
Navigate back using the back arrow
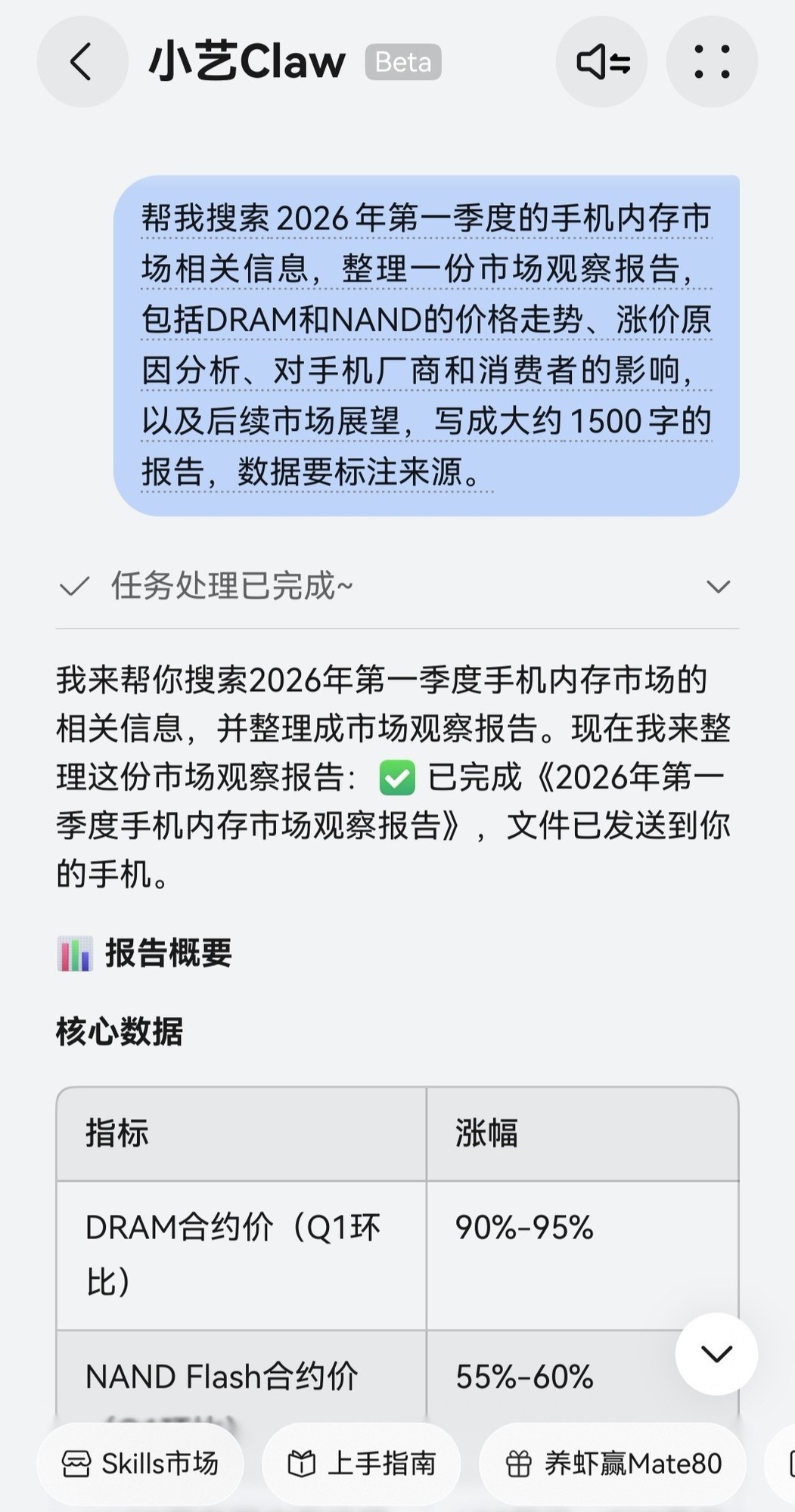[x=82, y=62]
